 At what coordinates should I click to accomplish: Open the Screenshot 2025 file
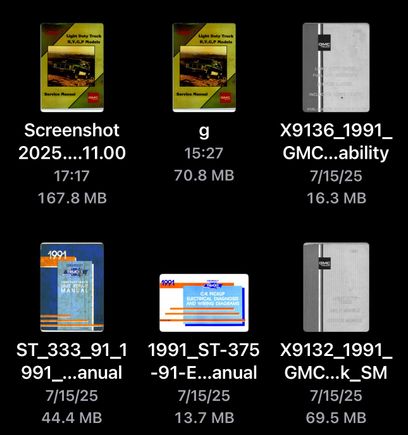pos(72,67)
